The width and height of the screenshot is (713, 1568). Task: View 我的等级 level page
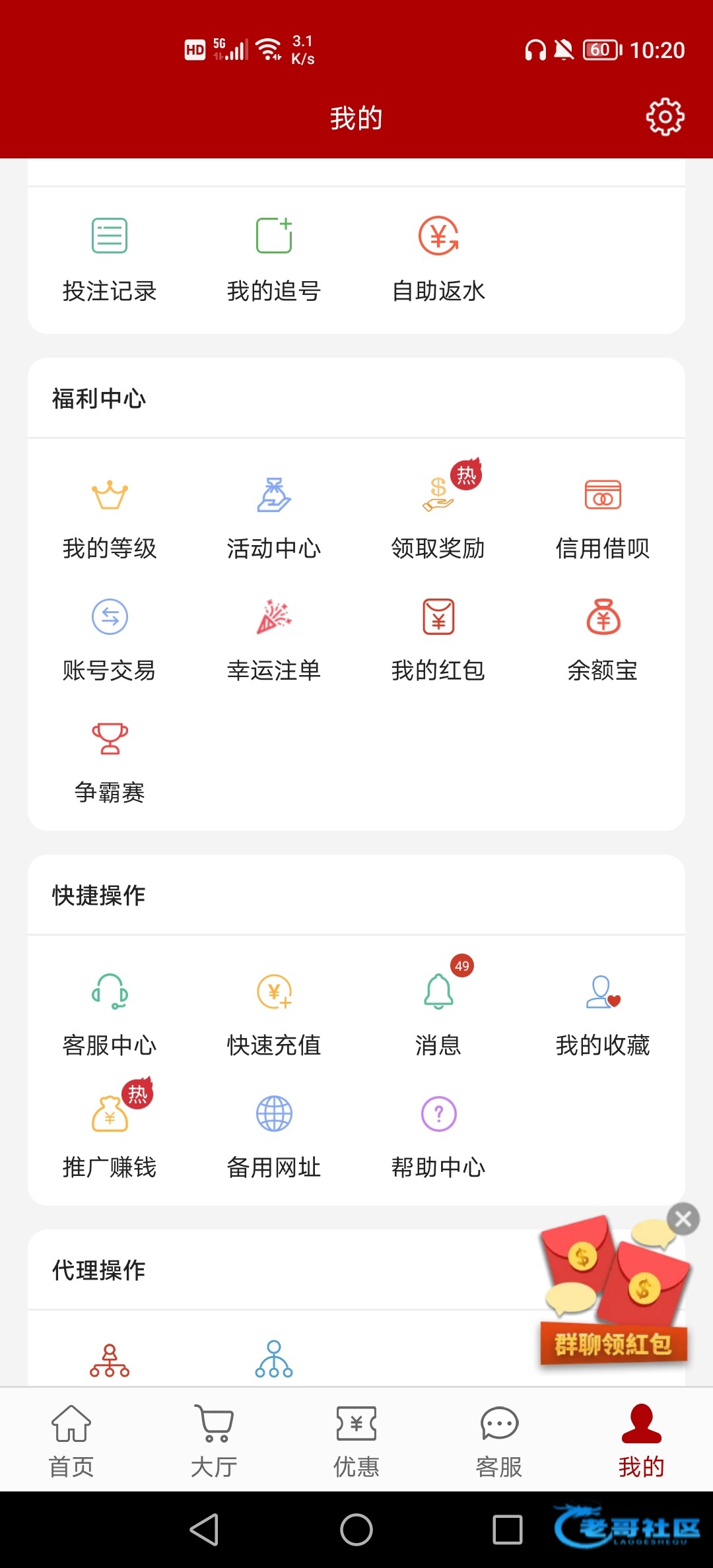click(x=110, y=516)
